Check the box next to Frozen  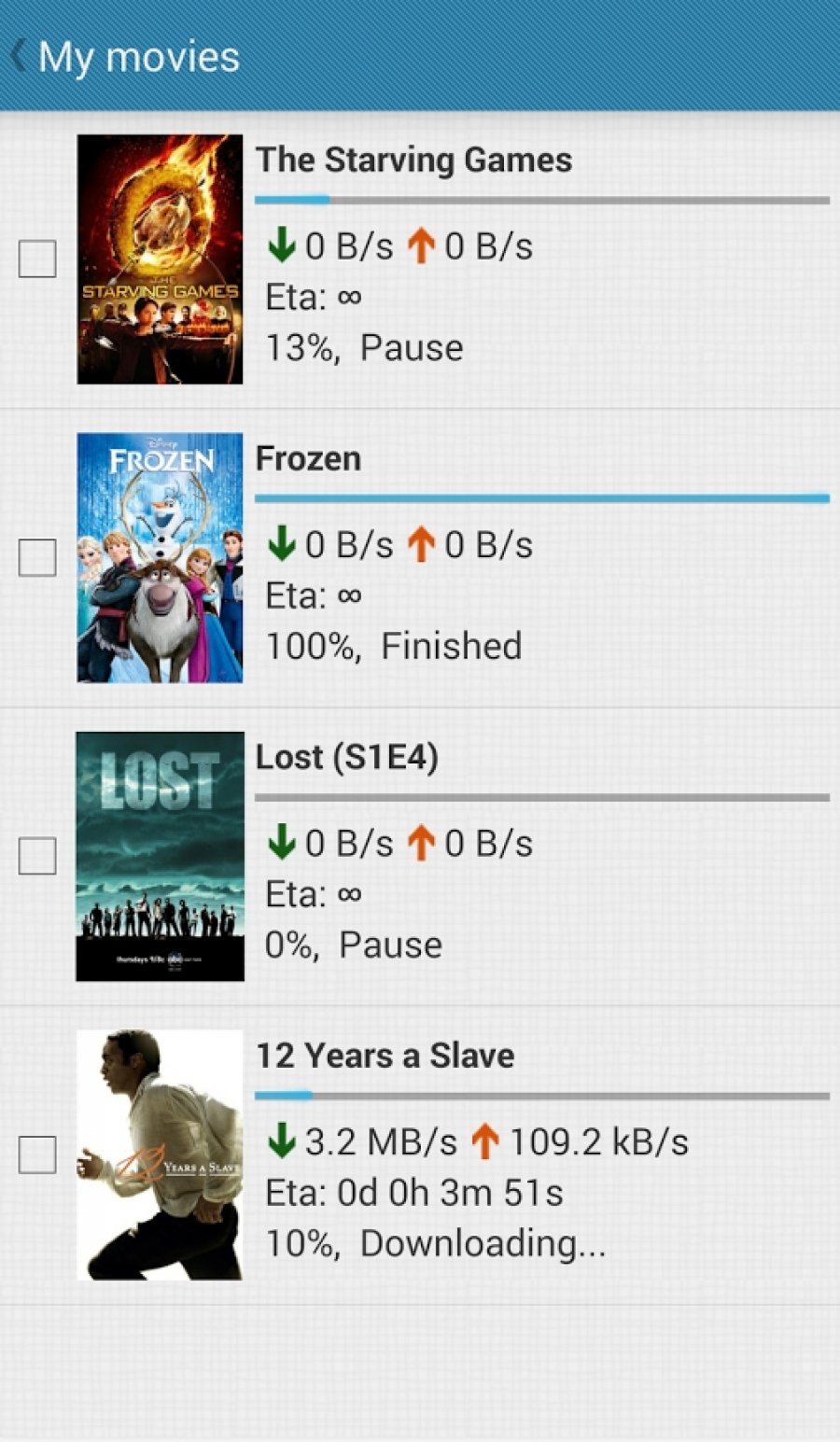(37, 557)
